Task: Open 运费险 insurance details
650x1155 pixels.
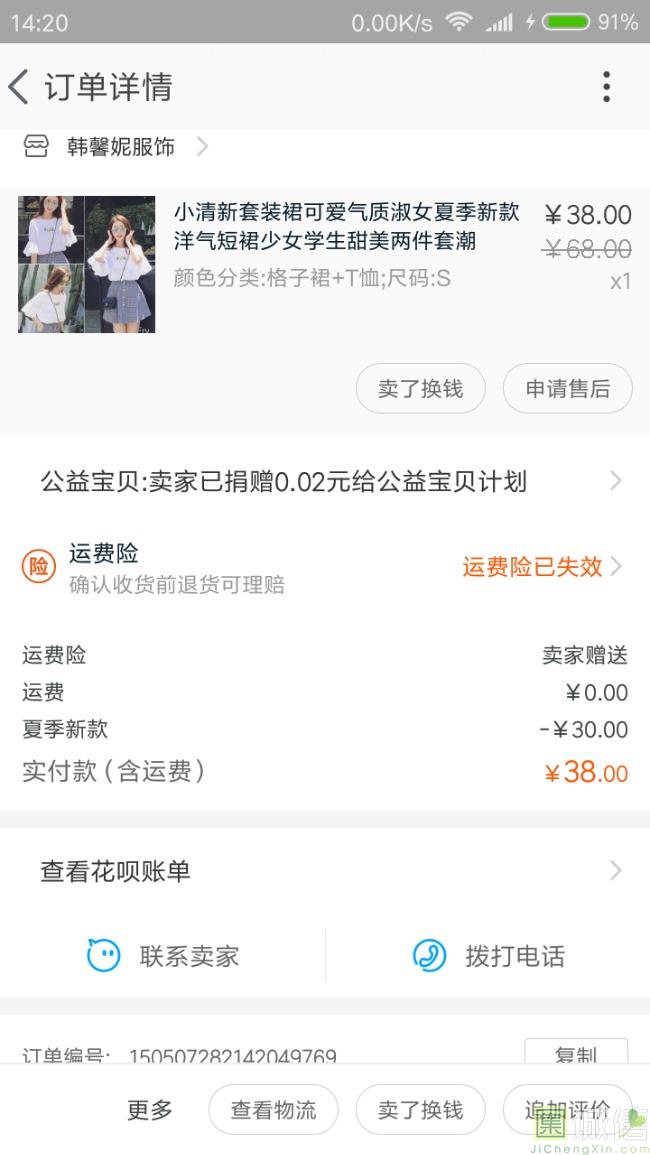Action: (325, 567)
